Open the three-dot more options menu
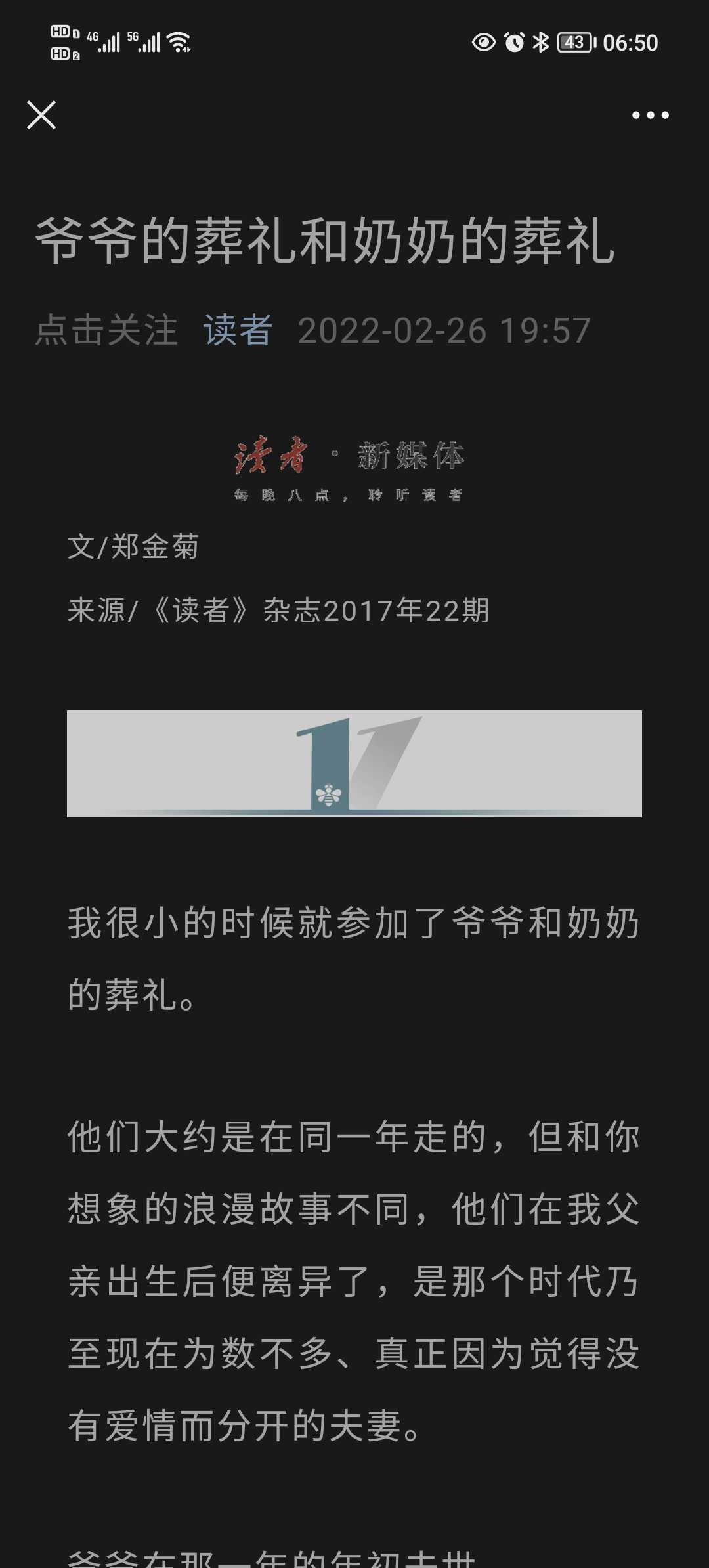This screenshot has width=709, height=1568. [650, 115]
